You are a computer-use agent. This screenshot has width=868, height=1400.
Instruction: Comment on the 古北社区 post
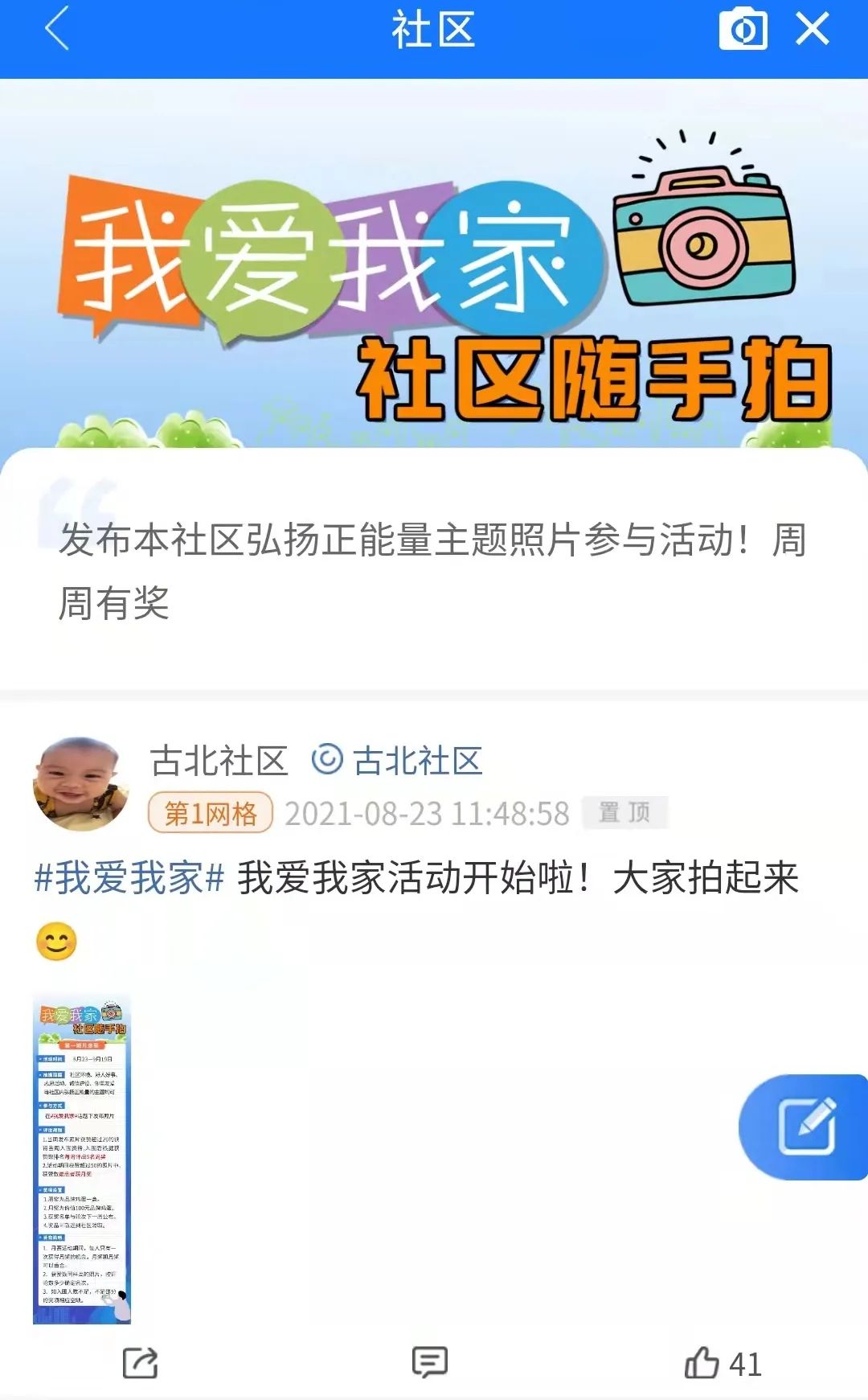pyautogui.click(x=429, y=1363)
